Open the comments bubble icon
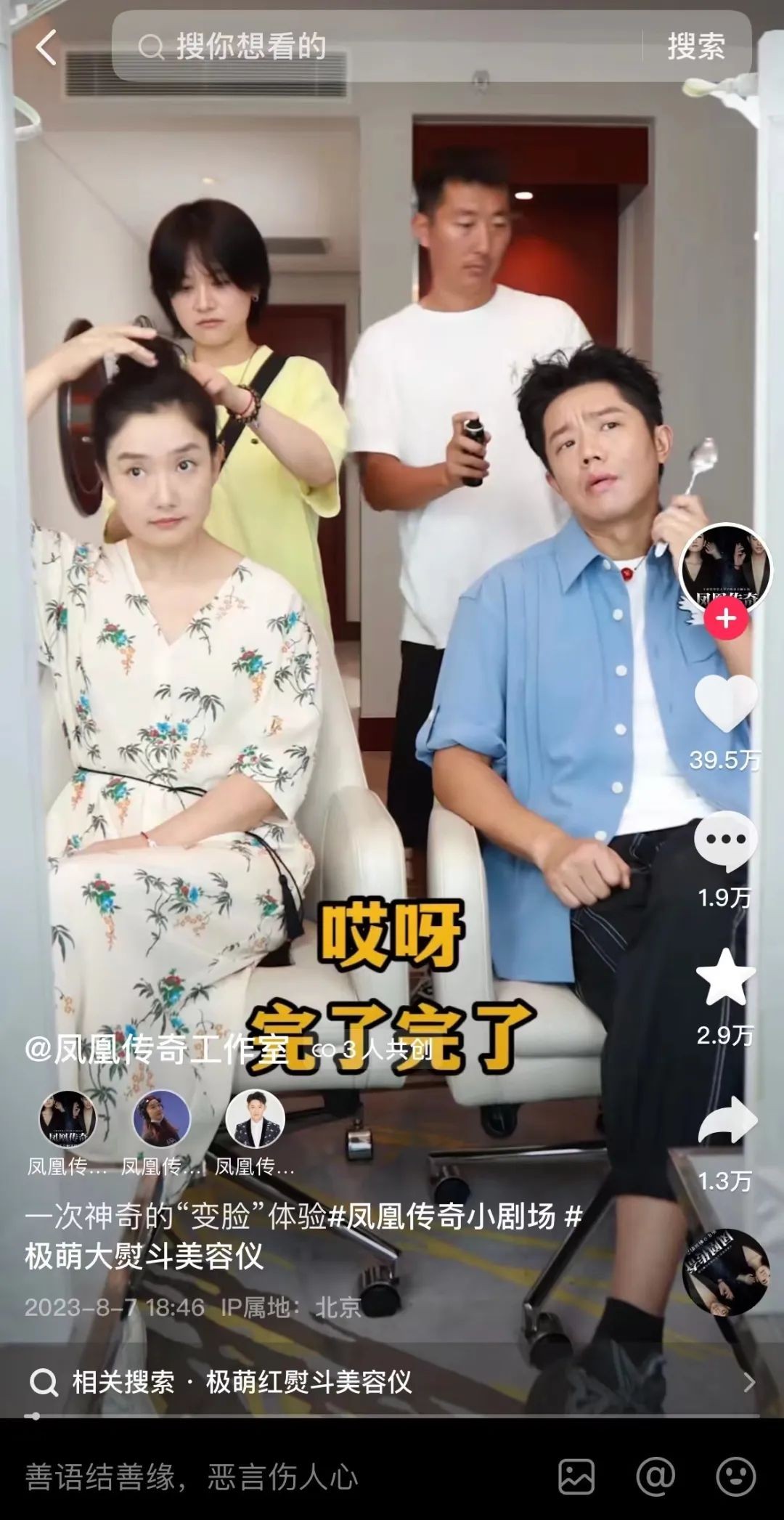784x1520 pixels. (725, 840)
